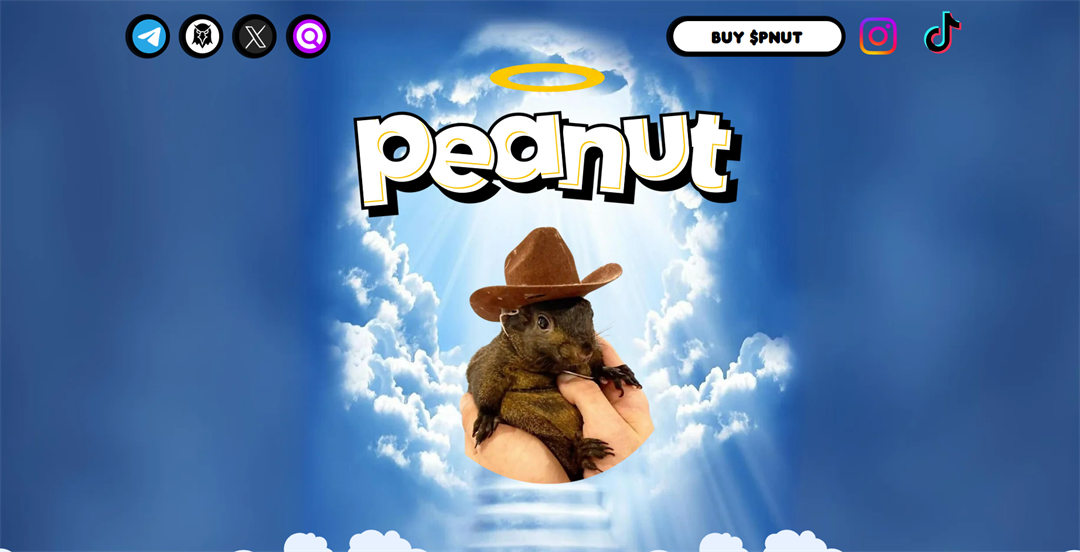Screen dimensions: 1080x552
Task: Open the Telegram channel link
Action: pos(148,37)
